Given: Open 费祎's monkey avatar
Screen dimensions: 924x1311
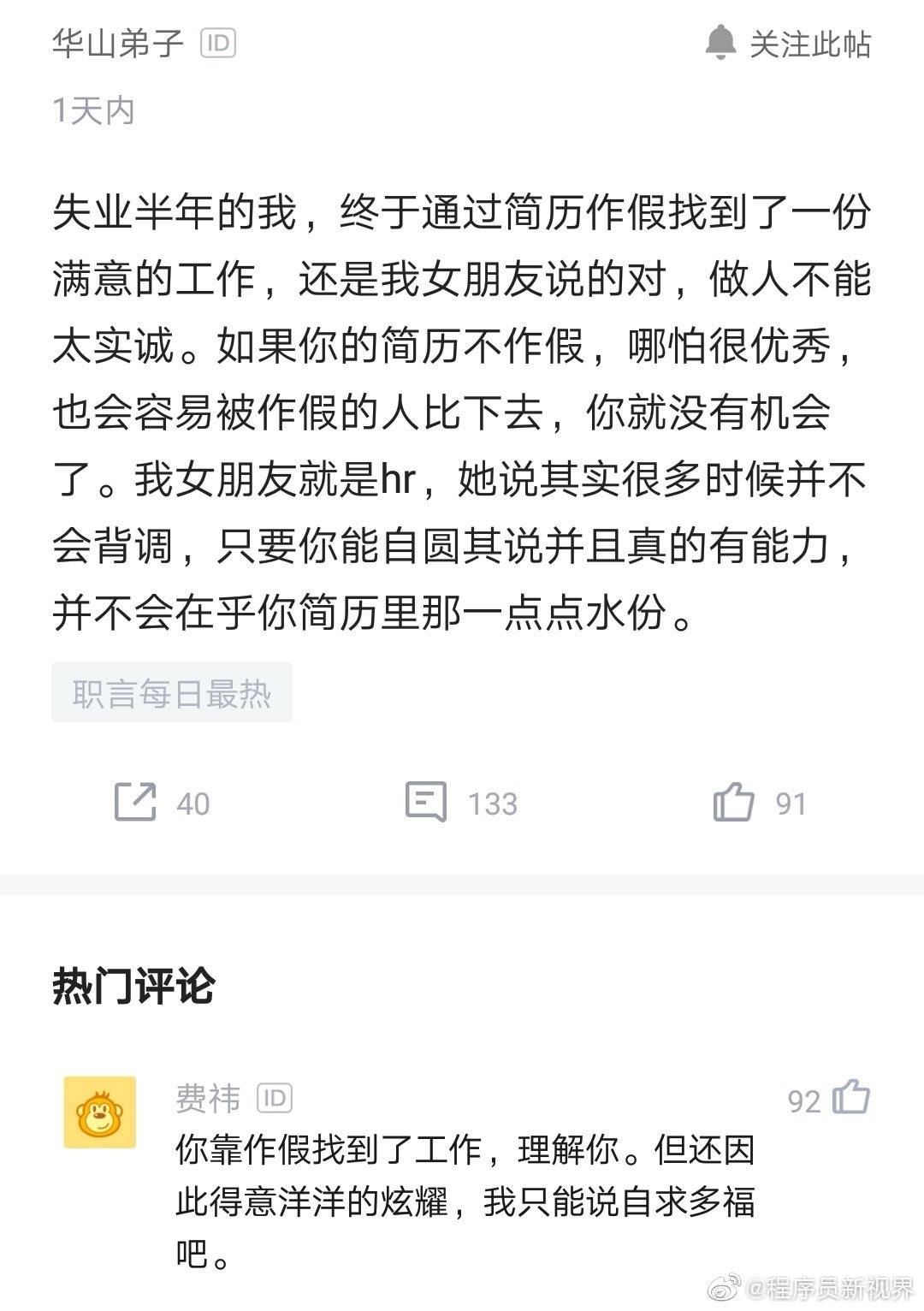Looking at the screenshot, I should pos(100,1112).
